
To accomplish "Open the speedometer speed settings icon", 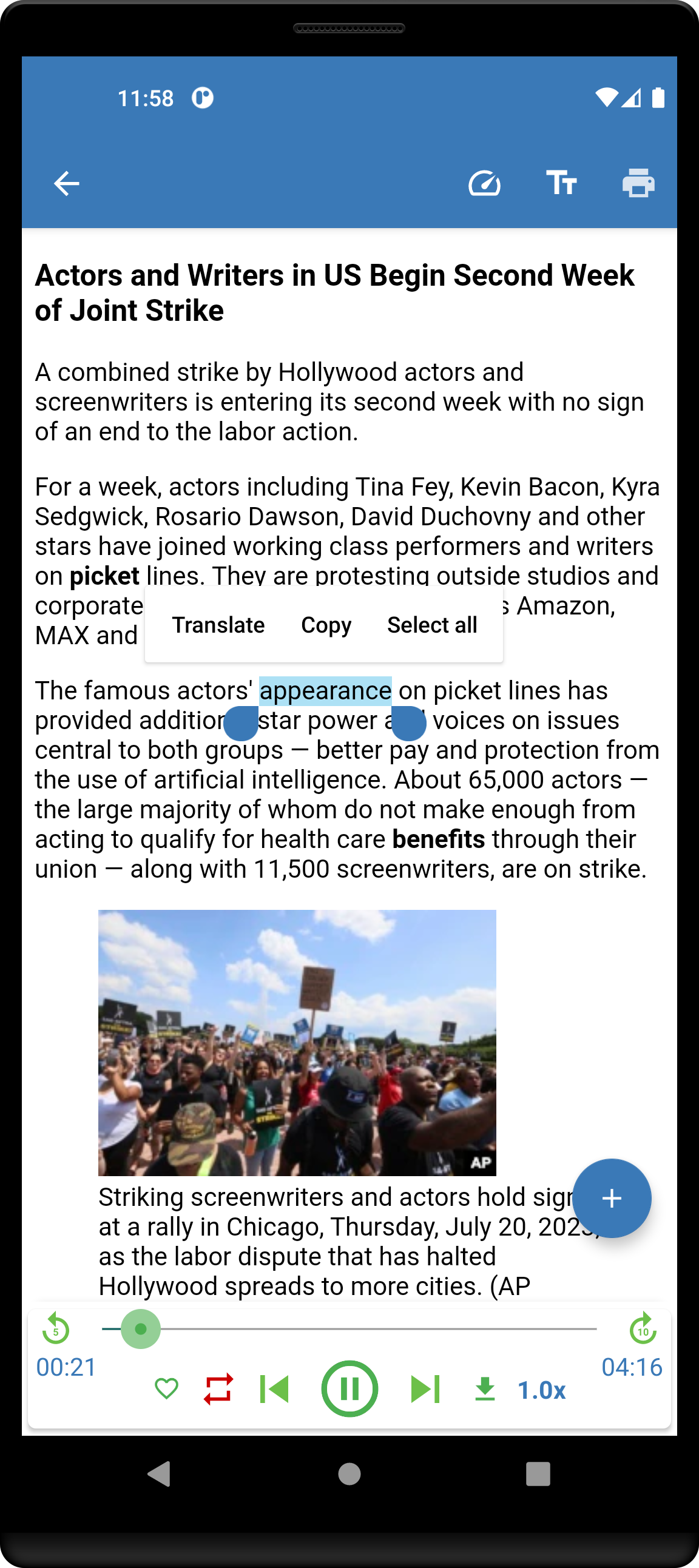I will click(x=484, y=183).
